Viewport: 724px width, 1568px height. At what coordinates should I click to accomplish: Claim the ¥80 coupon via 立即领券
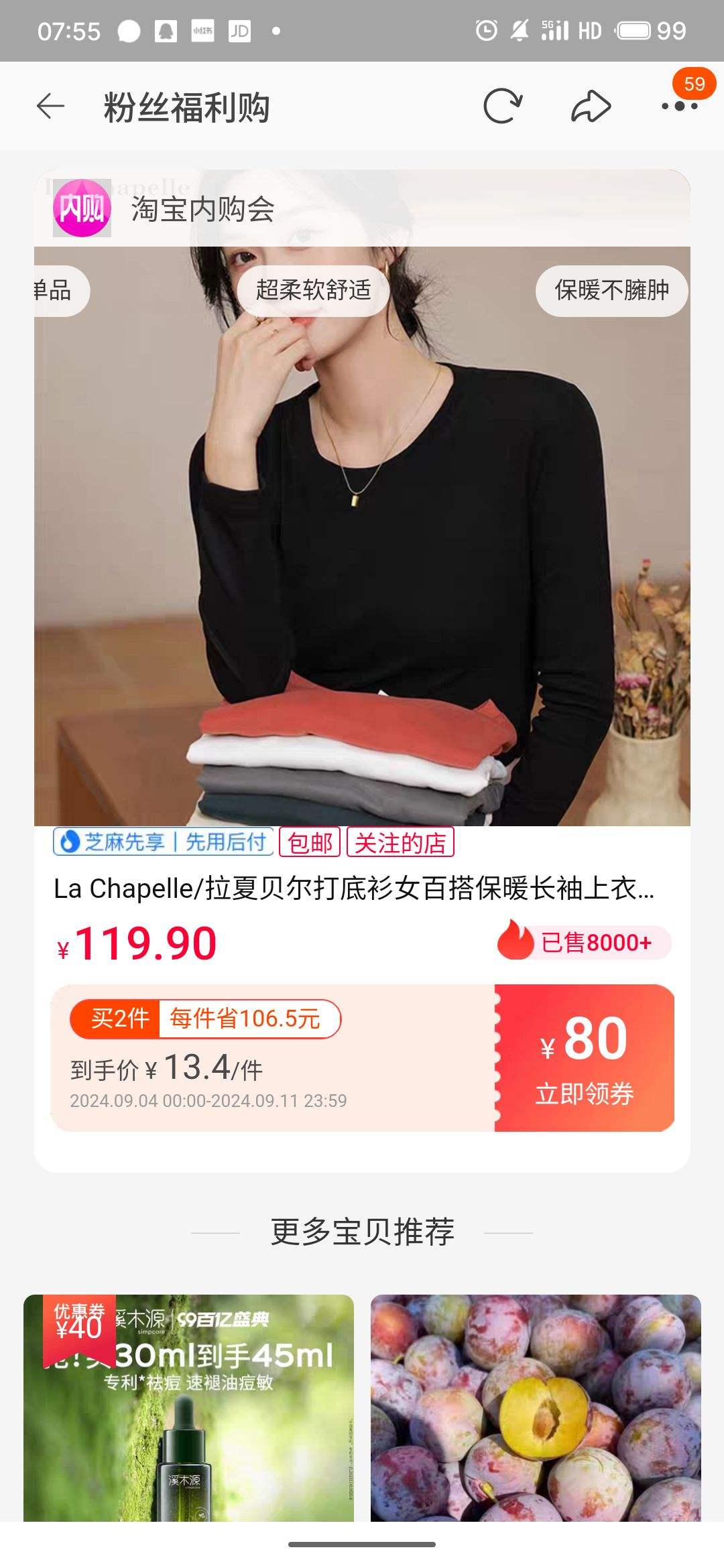(585, 1058)
